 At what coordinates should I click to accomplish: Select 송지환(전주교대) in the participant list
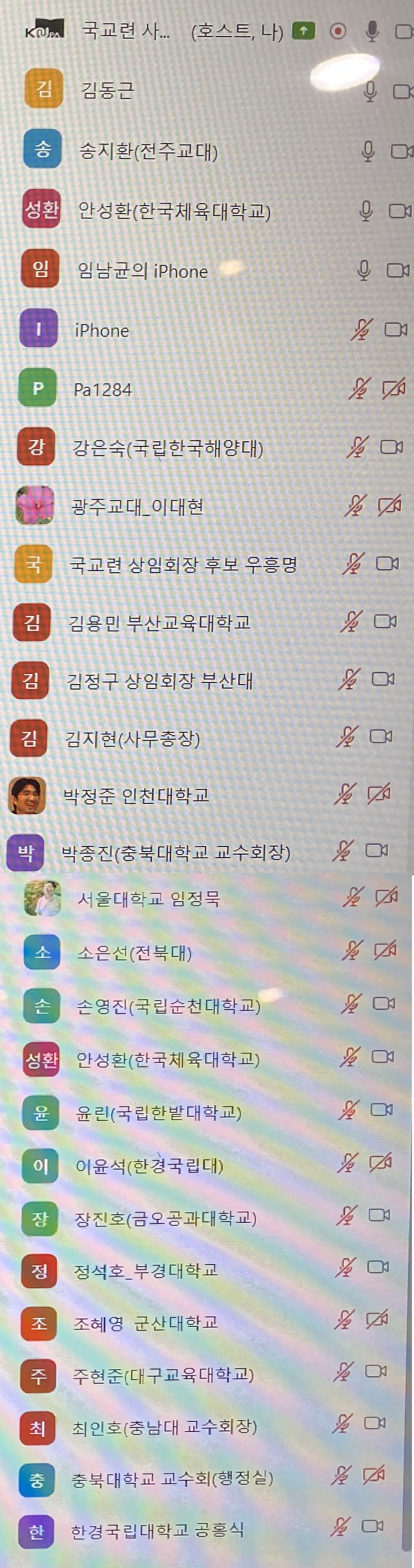click(148, 150)
